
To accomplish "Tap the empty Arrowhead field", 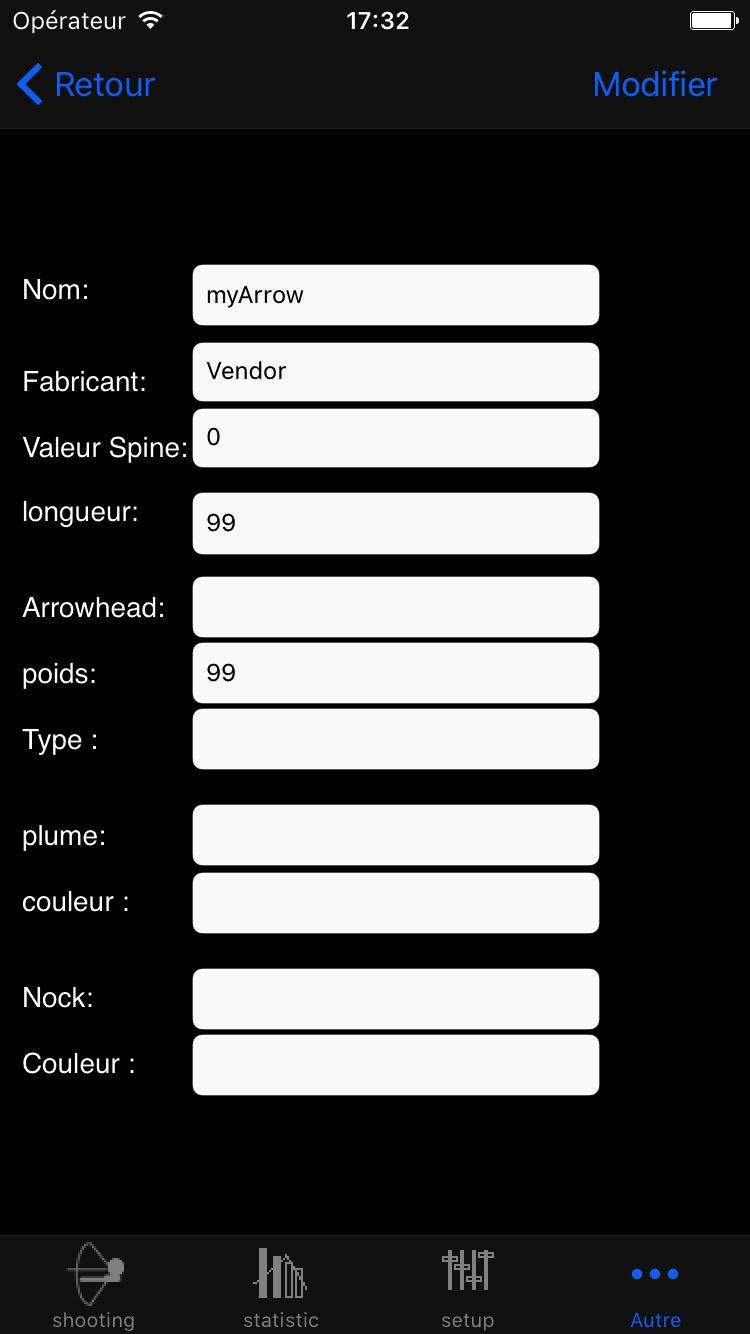I will (x=396, y=607).
